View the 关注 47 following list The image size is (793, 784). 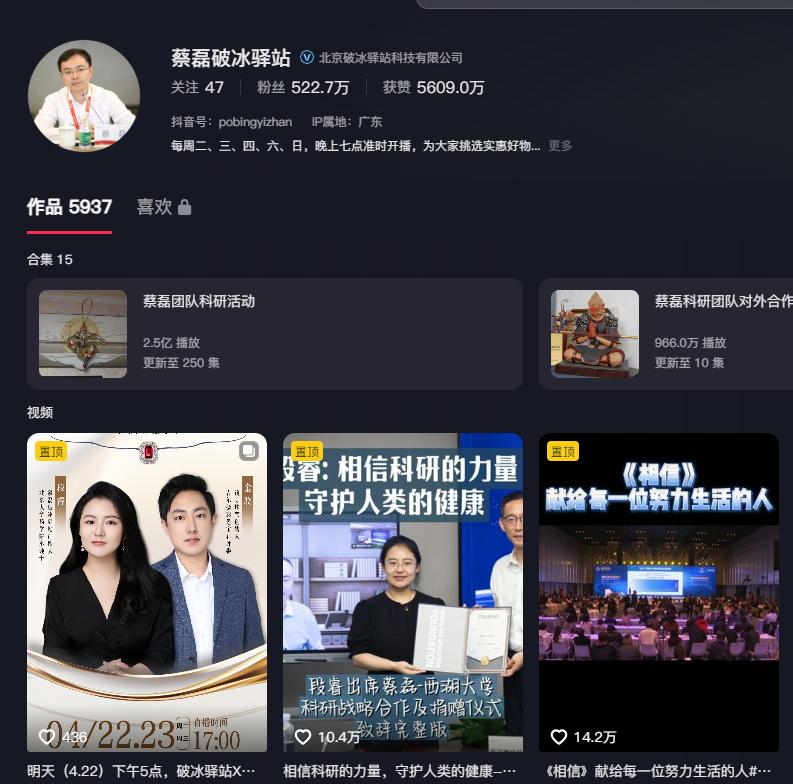pyautogui.click(x=197, y=87)
